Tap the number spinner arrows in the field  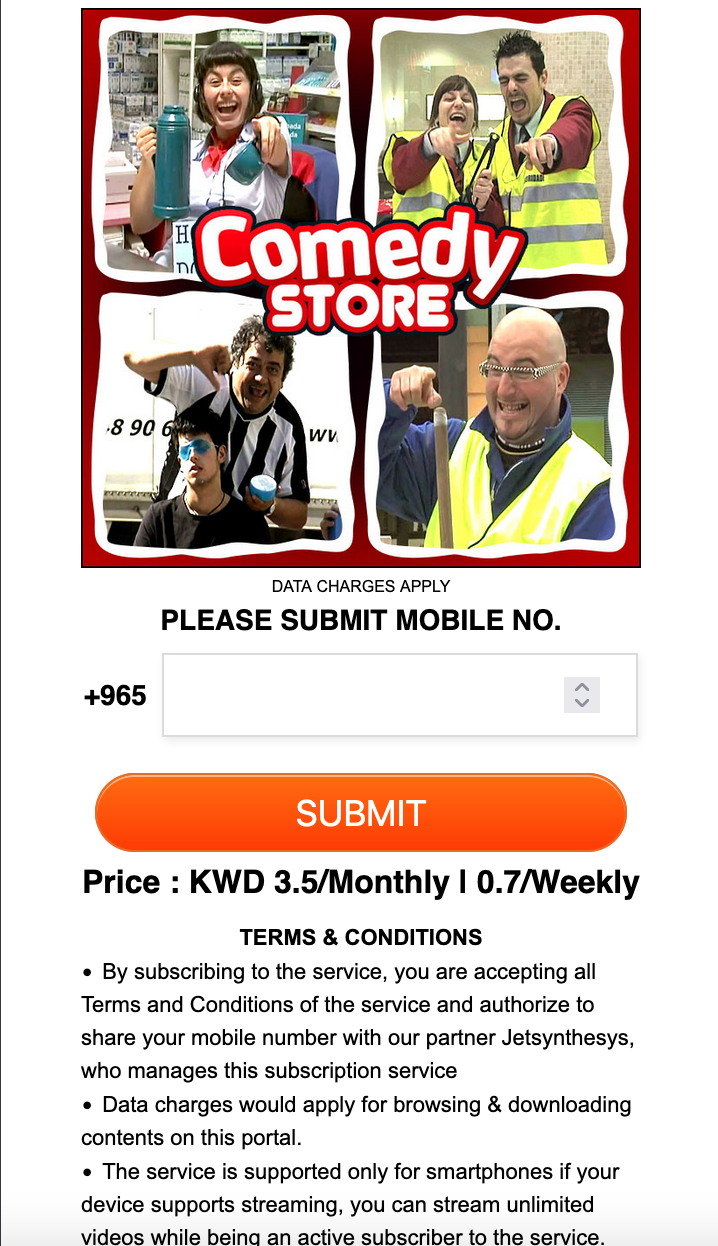[x=581, y=695]
